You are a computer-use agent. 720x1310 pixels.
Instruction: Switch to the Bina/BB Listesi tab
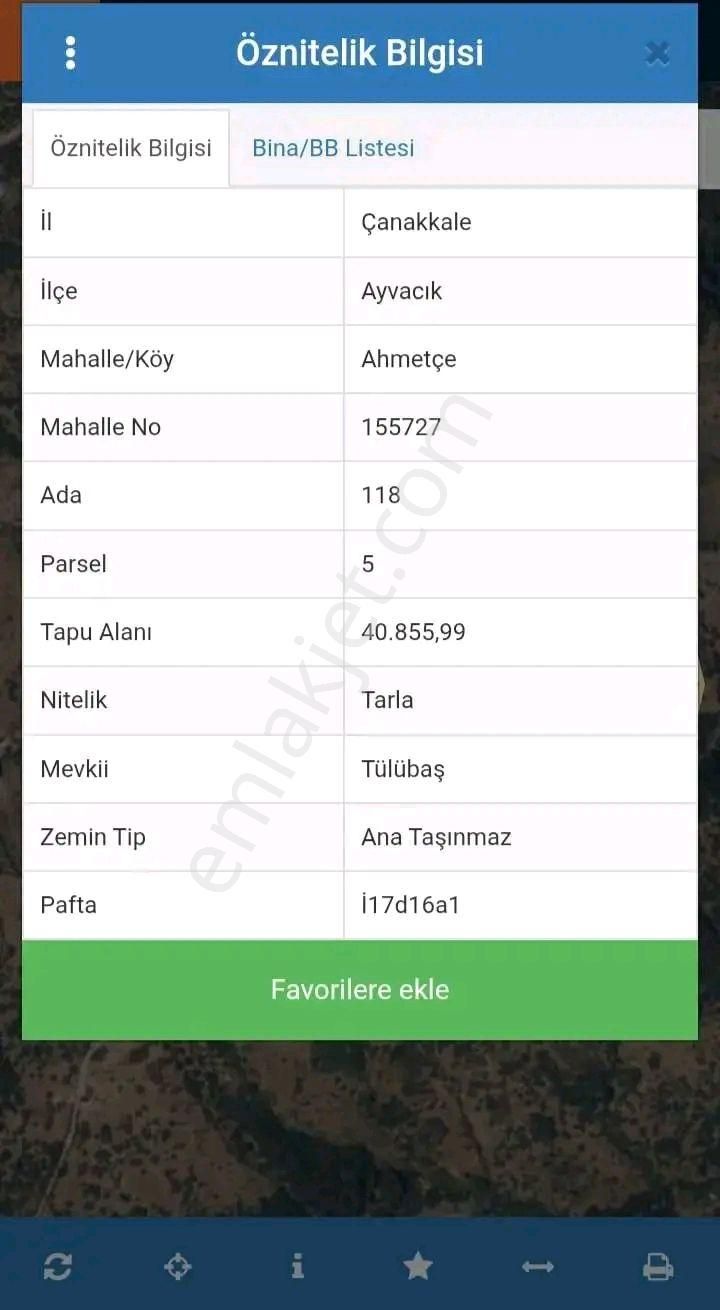[x=332, y=147]
